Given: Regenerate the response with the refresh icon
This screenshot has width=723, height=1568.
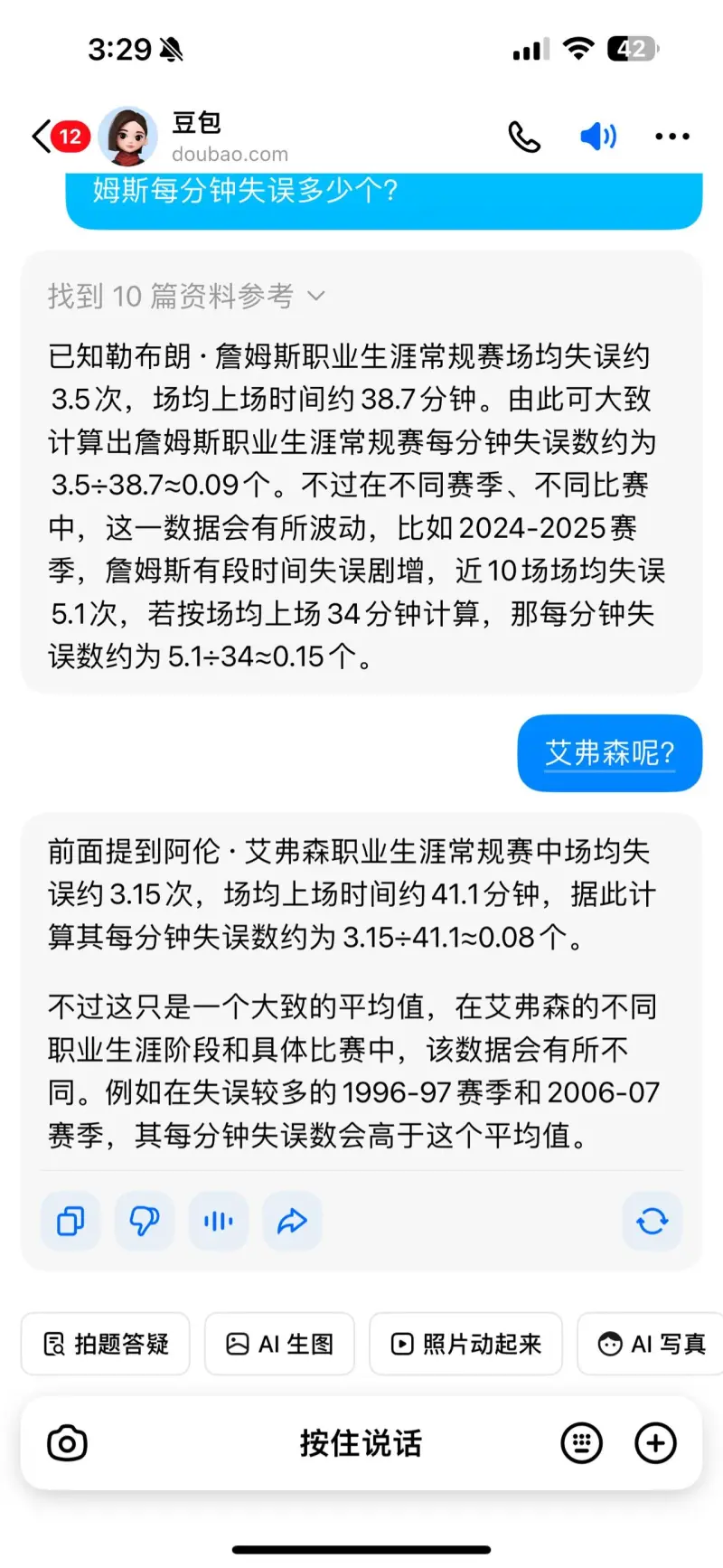Looking at the screenshot, I should click(653, 1222).
